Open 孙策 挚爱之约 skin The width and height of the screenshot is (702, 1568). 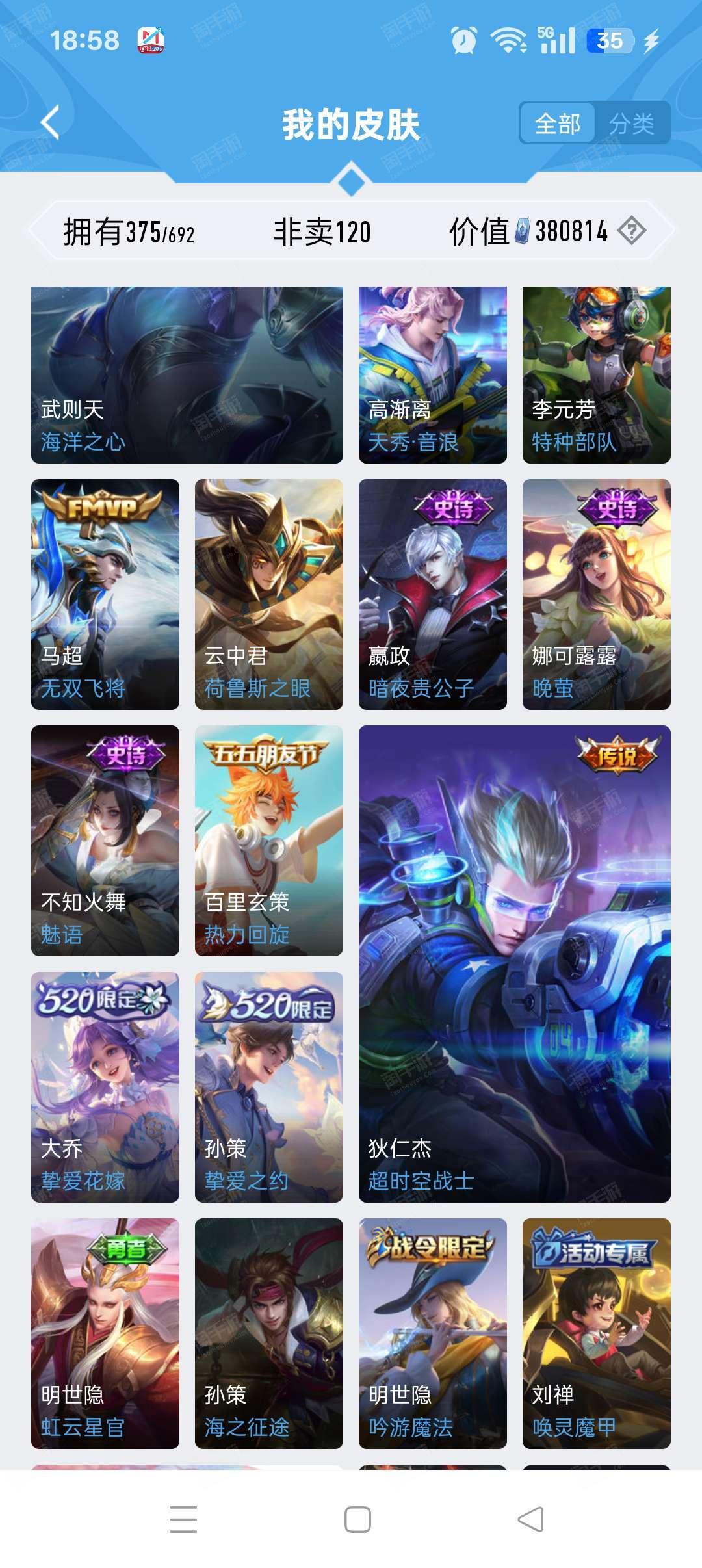point(269,1087)
